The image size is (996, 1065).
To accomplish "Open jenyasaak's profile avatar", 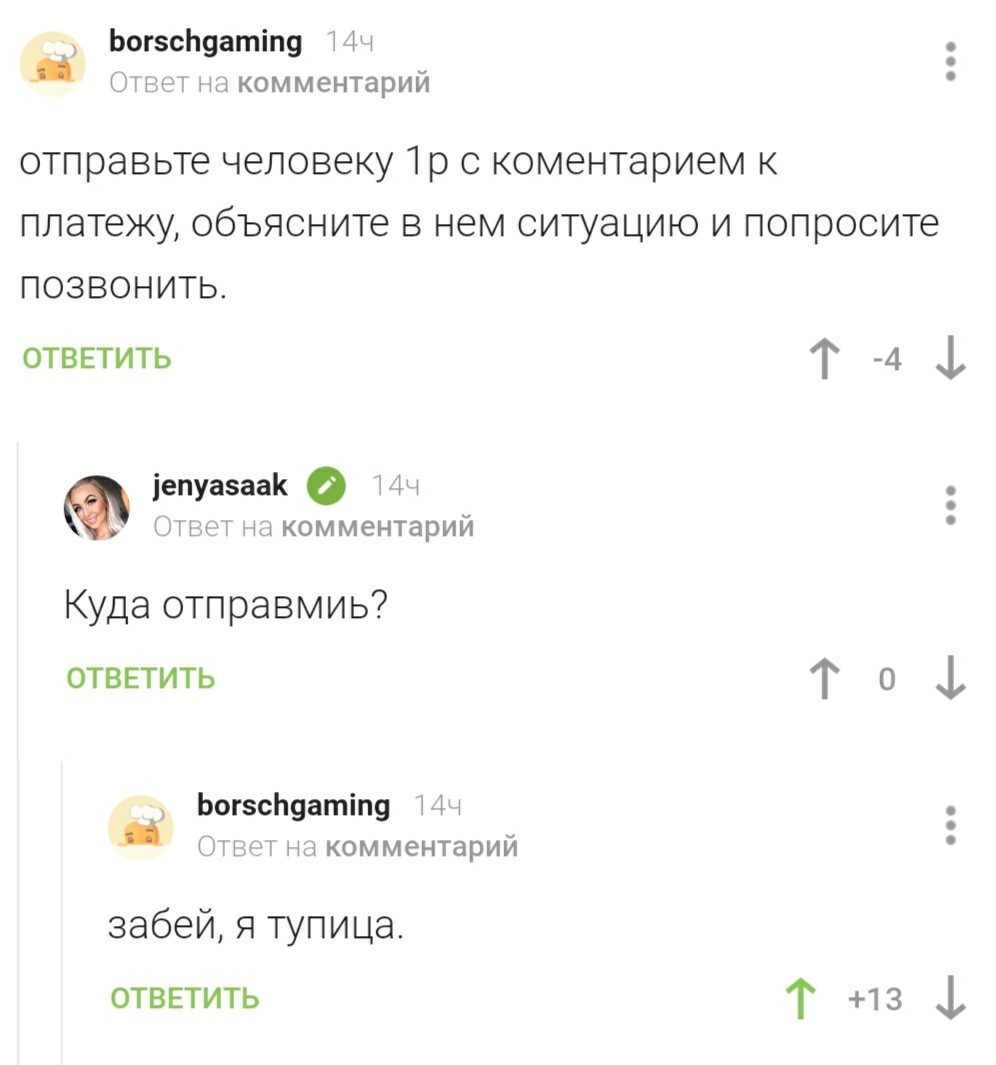I will point(97,507).
